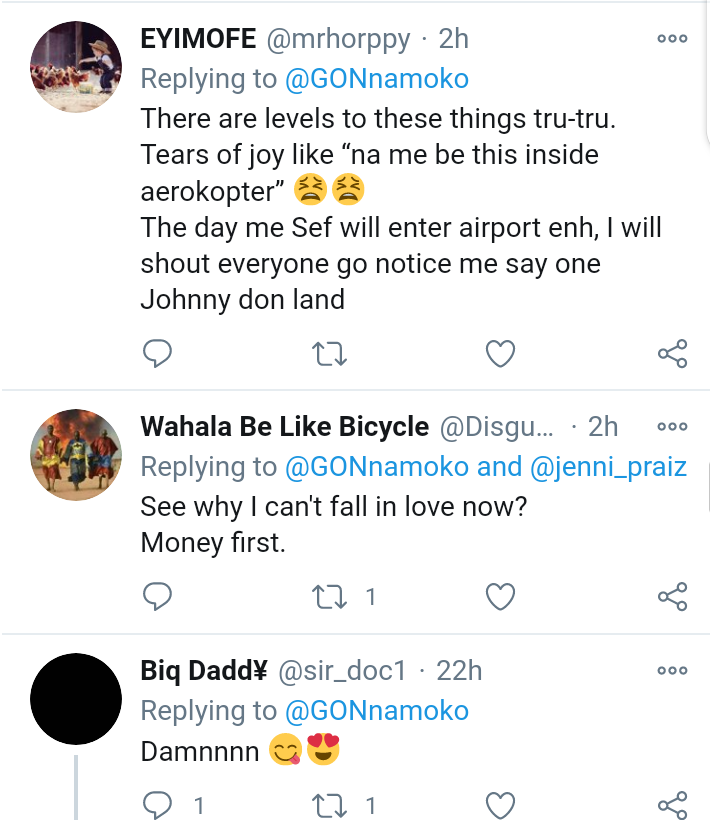This screenshot has height=820, width=710.
Task: Open the @GONnamoko link in EYIMOFE's reply
Action: [x=376, y=78]
